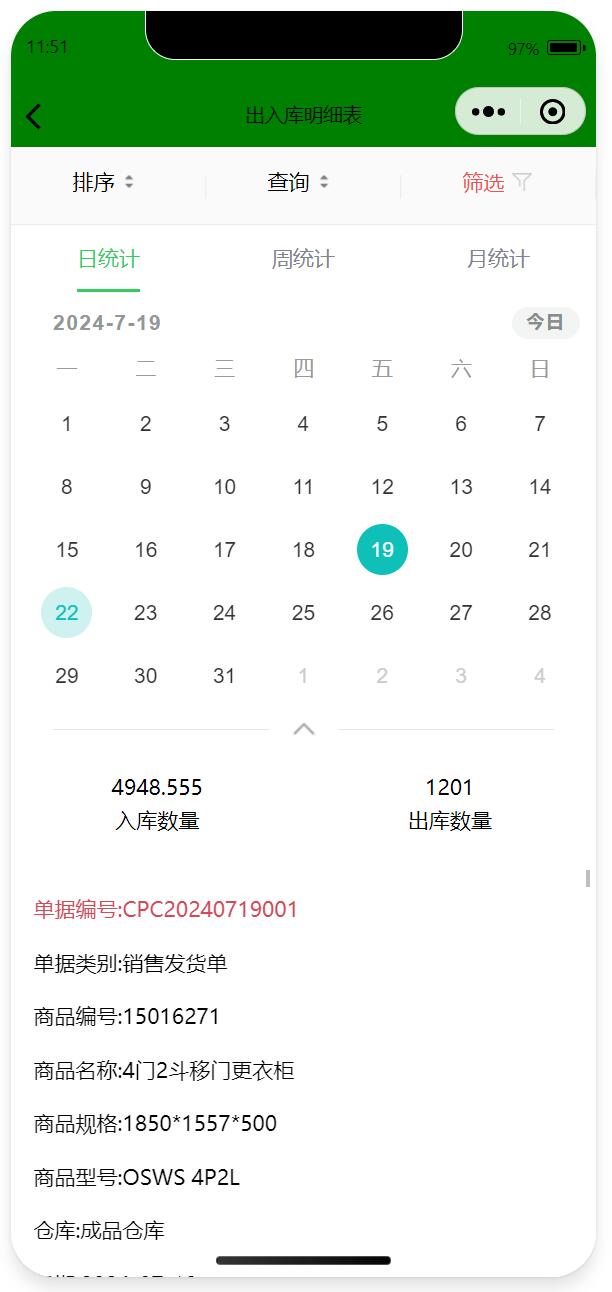
Task: Select date 18 in the calendar
Action: (x=303, y=550)
